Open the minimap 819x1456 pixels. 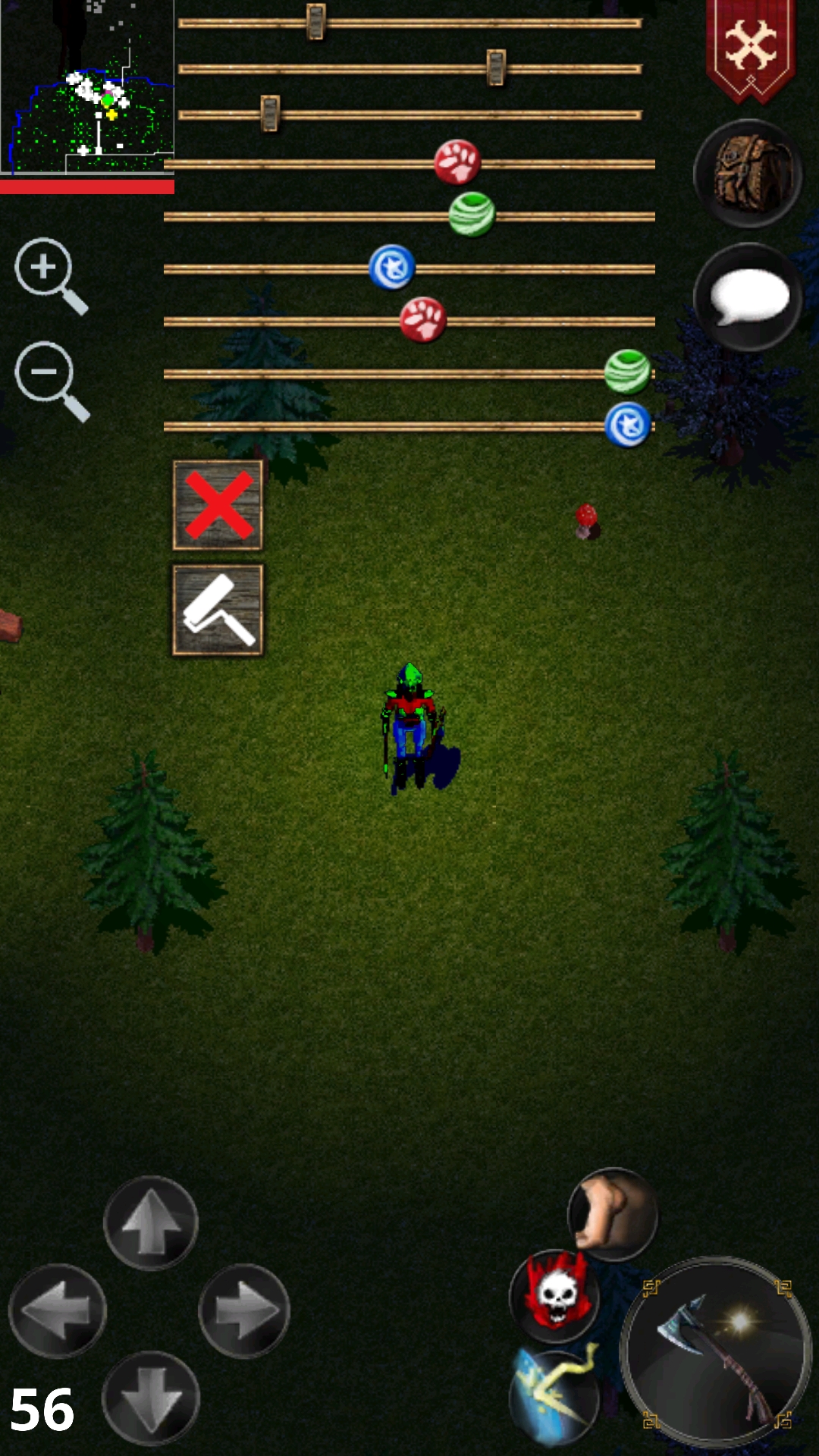point(87,87)
